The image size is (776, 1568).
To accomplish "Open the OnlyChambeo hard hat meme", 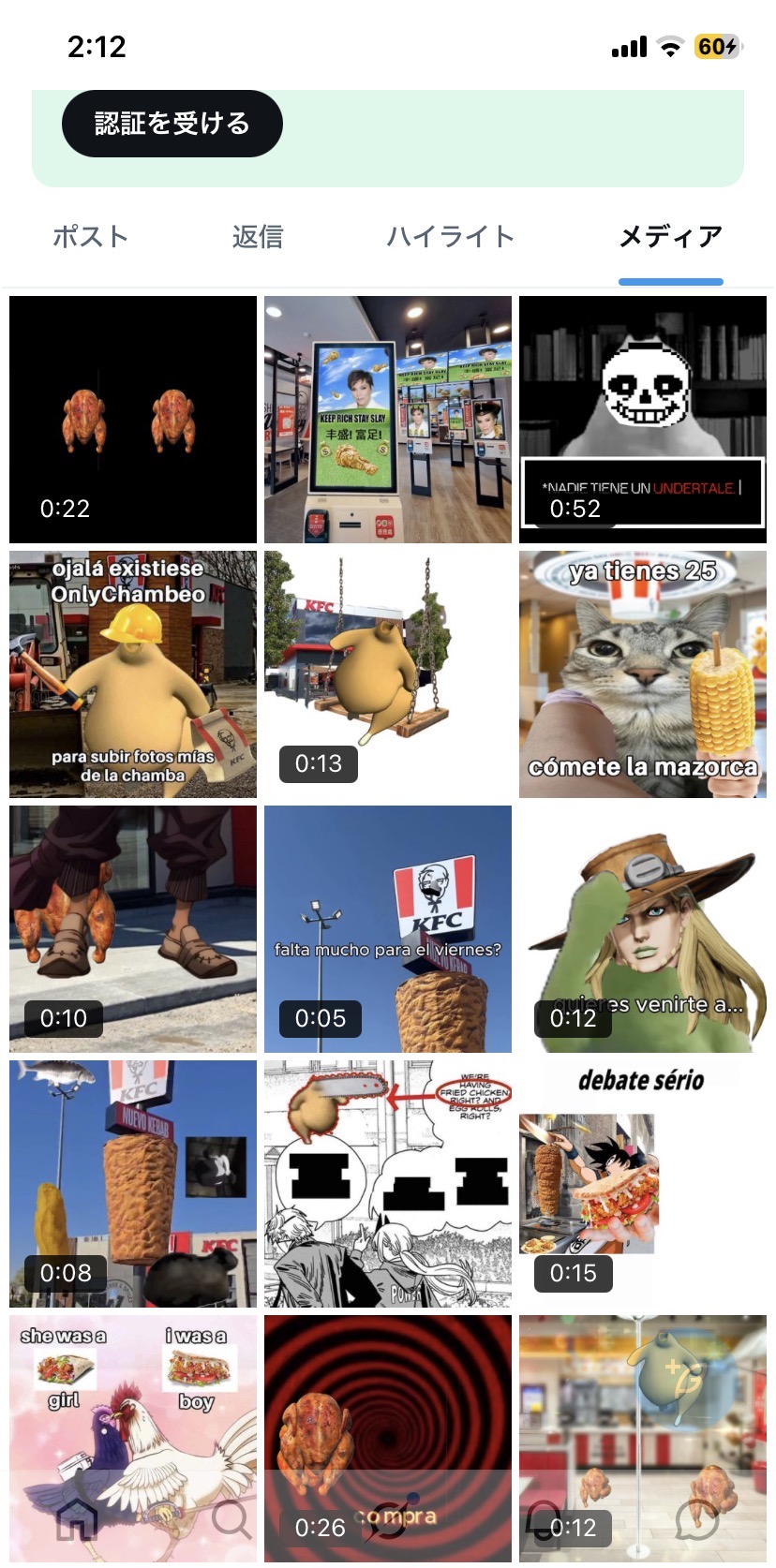I will point(133,674).
